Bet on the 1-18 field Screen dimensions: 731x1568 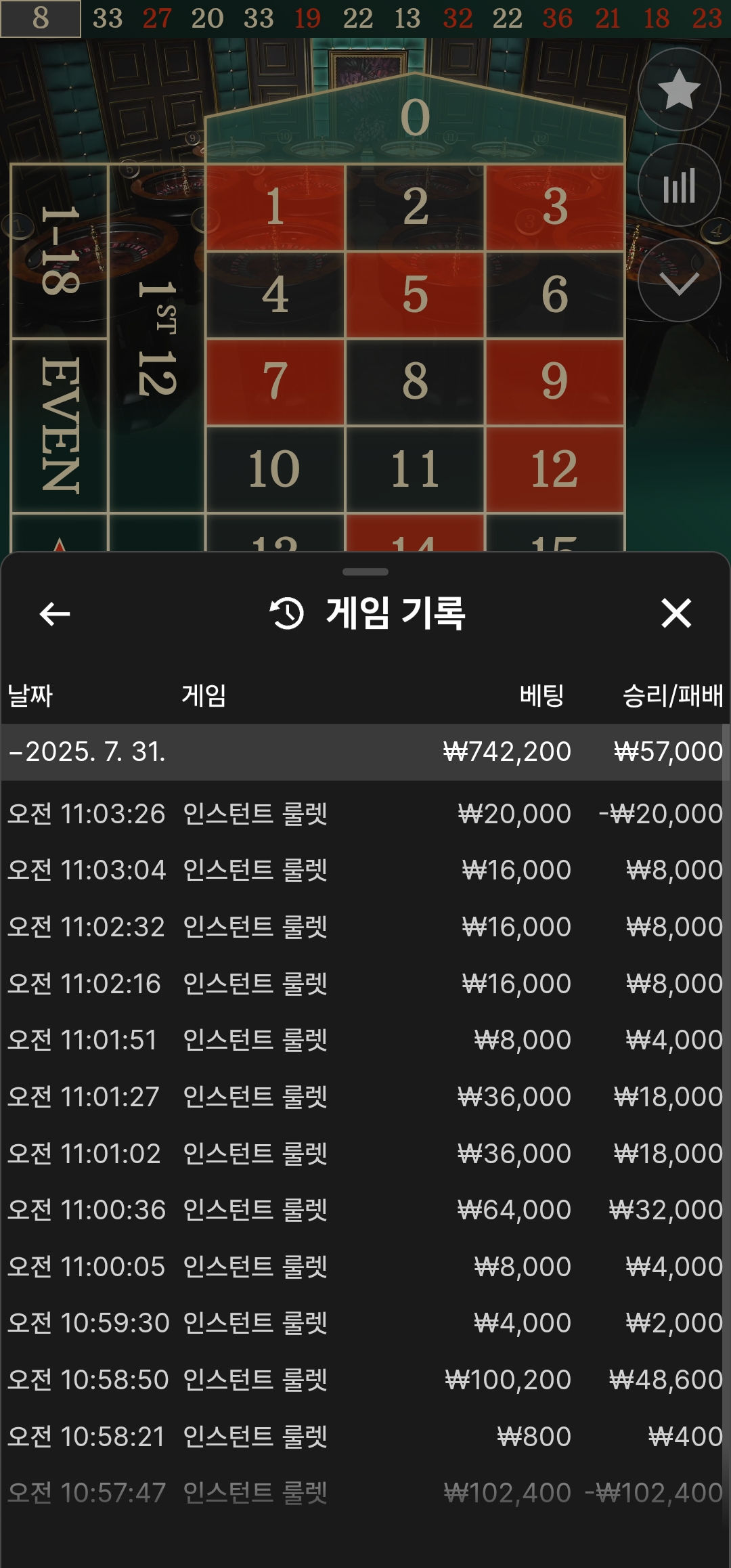pyautogui.click(x=60, y=251)
